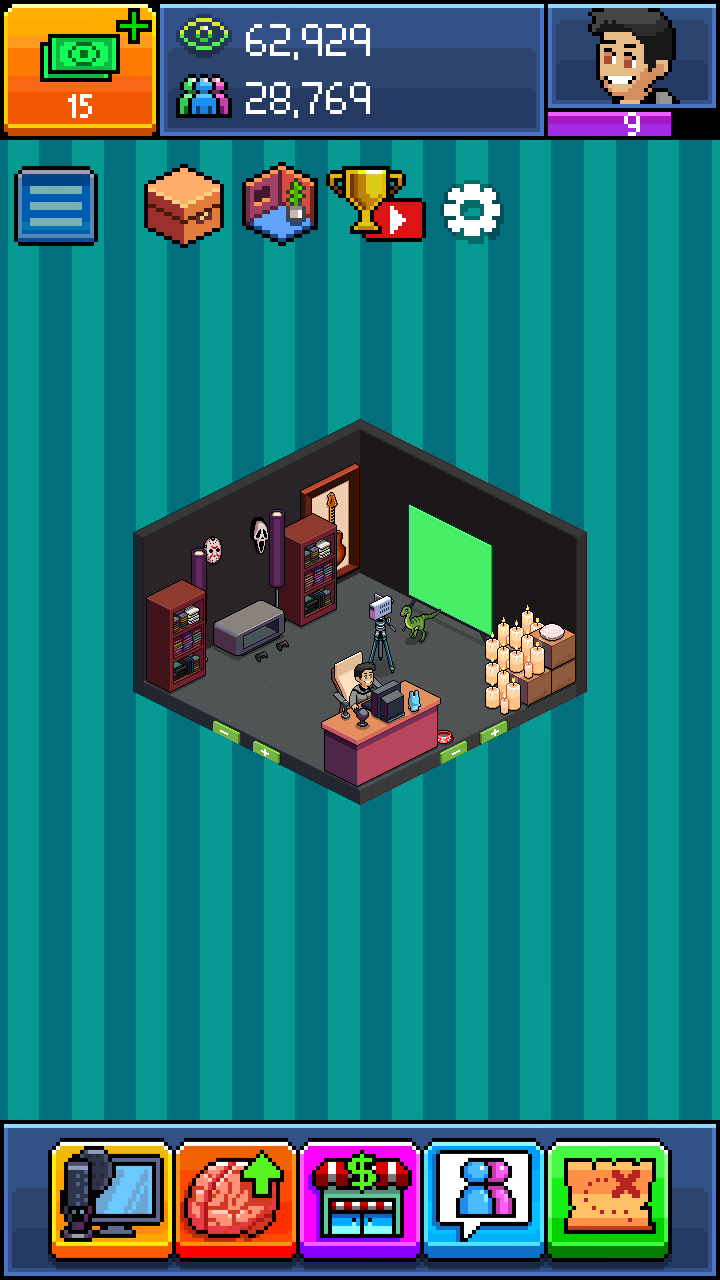The width and height of the screenshot is (720, 1280).
Task: Tap the green cash plus button
Action: (80, 68)
